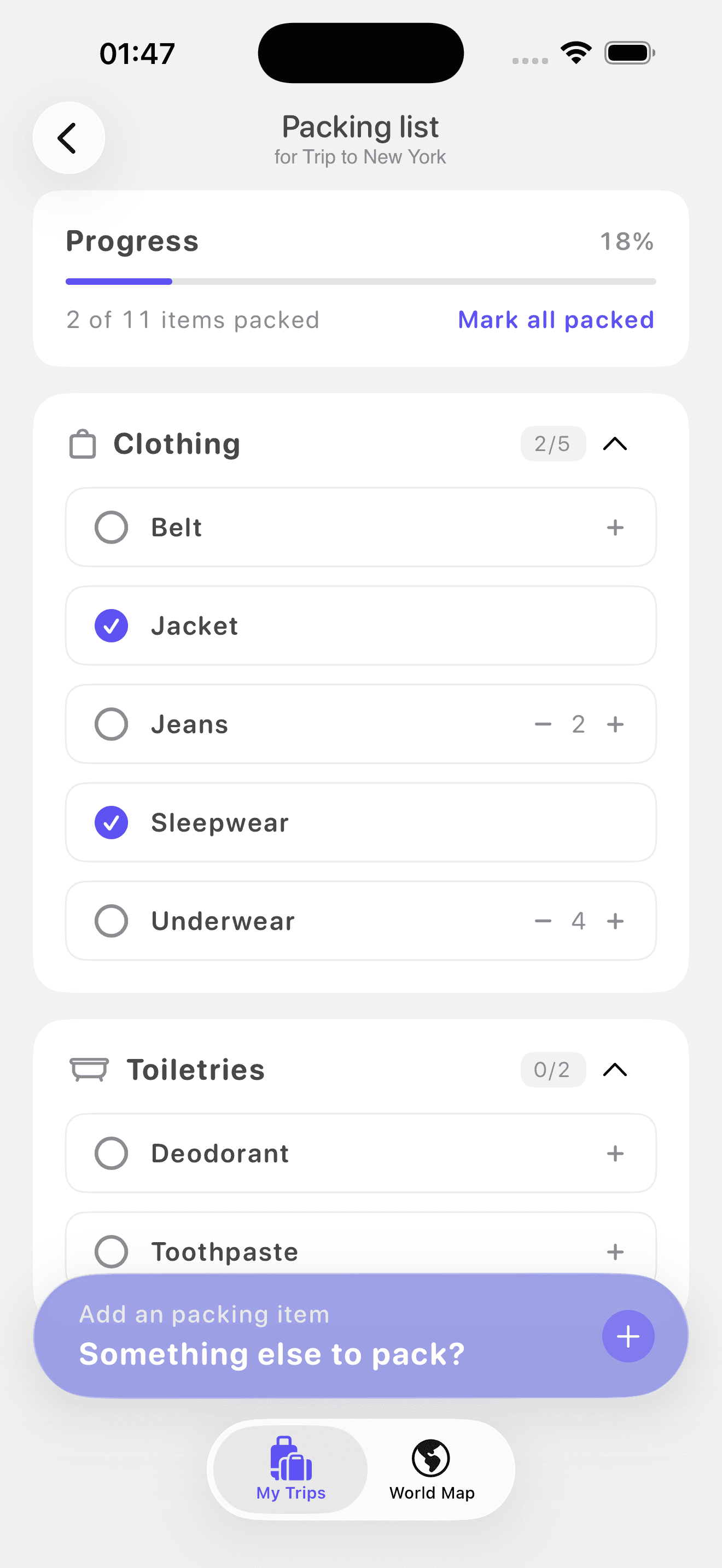Mark Toothpaste as packed
722x1568 pixels.
112,1251
